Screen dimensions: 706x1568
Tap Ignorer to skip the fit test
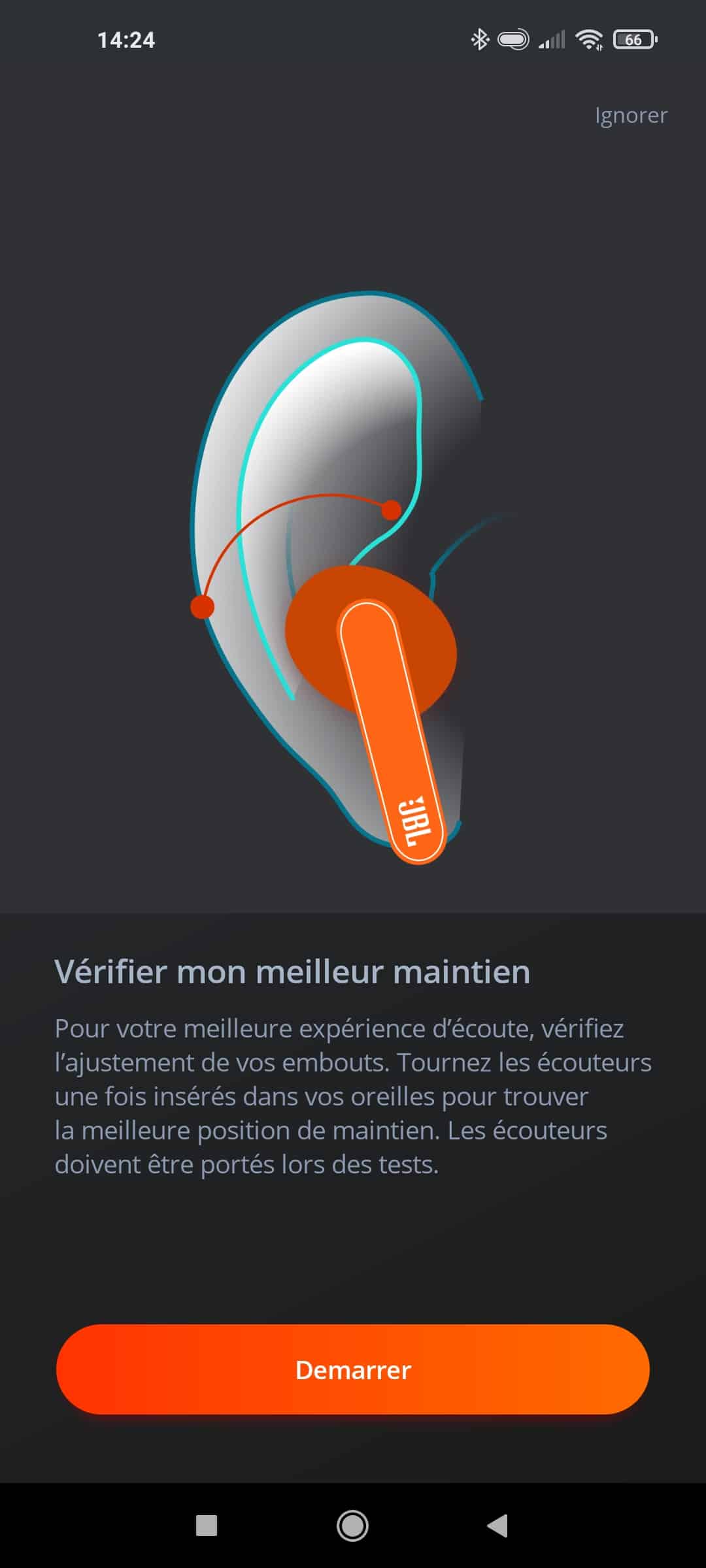coord(631,116)
